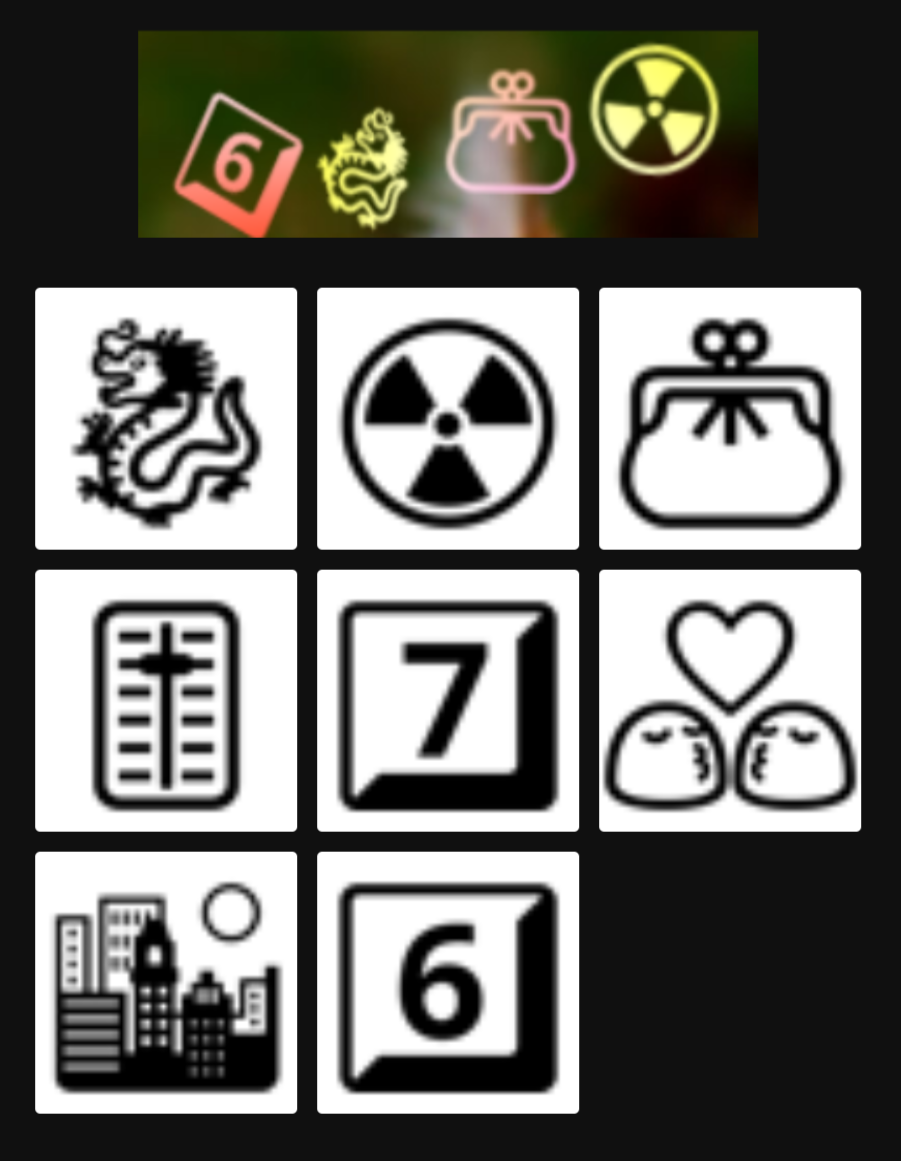
Task: Tap the number 6 key tile
Action: point(448,983)
